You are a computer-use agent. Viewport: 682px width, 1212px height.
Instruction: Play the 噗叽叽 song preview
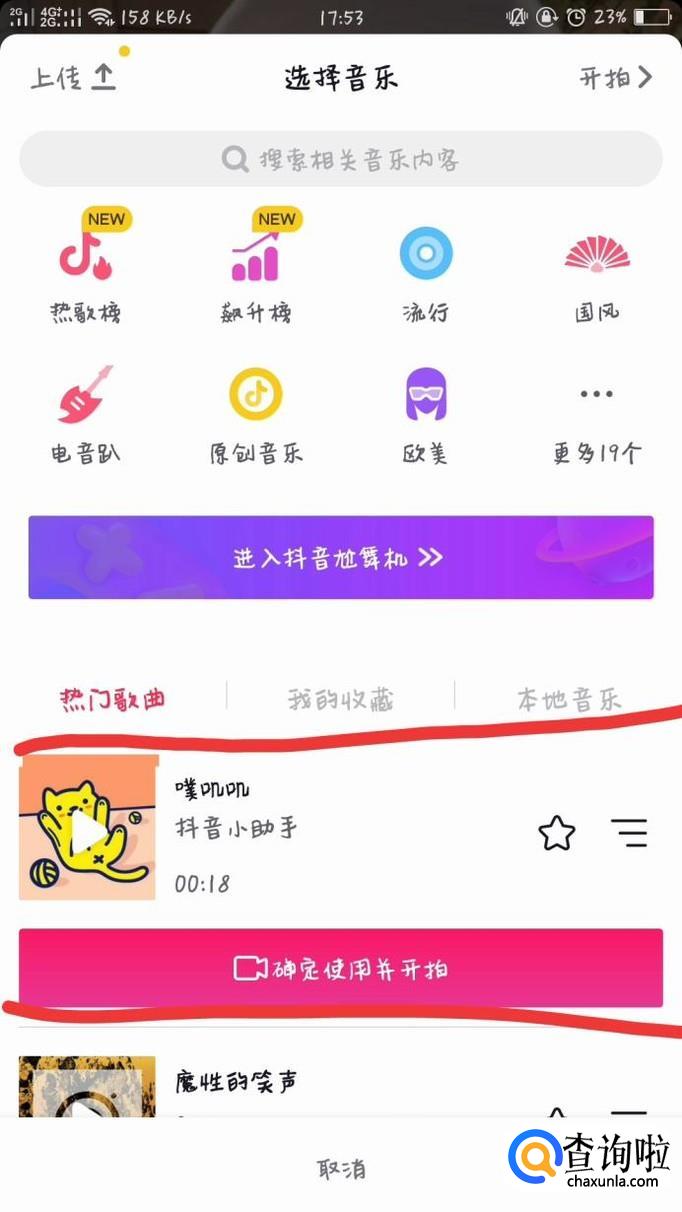[87, 830]
